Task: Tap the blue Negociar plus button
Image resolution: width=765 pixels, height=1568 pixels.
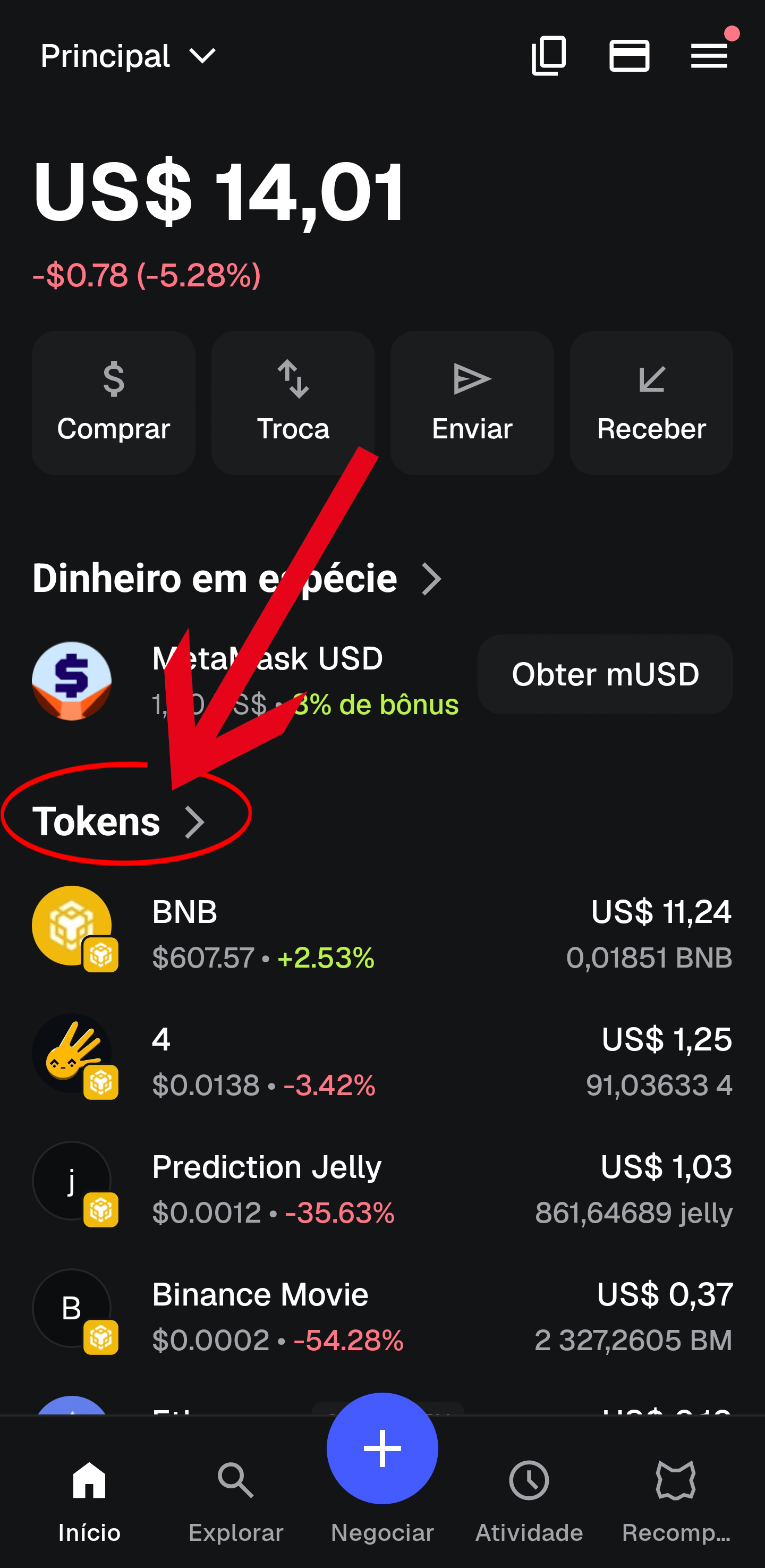Action: pyautogui.click(x=382, y=1448)
